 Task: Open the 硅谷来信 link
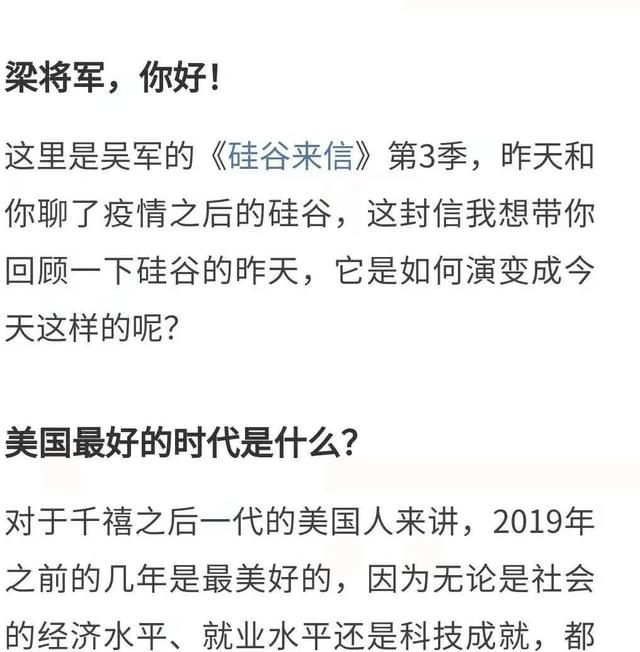290,158
